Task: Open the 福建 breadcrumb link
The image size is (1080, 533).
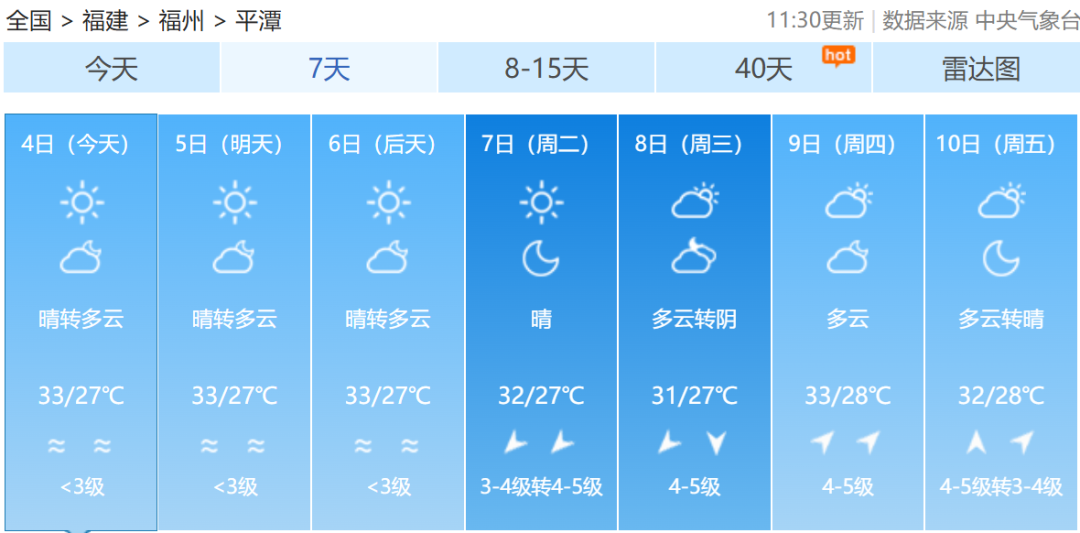Action: pos(106,20)
